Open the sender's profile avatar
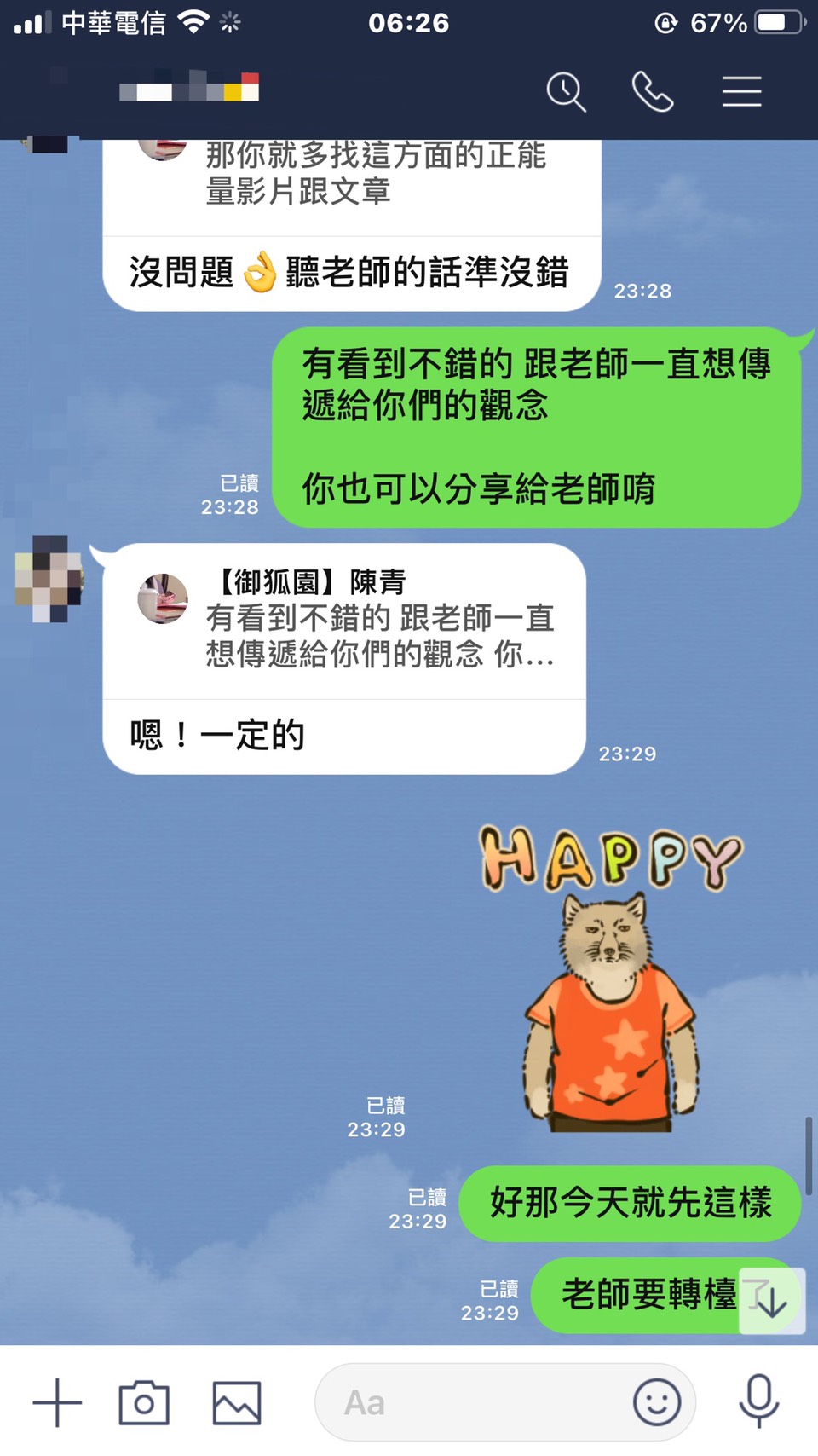Image resolution: width=818 pixels, height=1456 pixels. pos(49,578)
